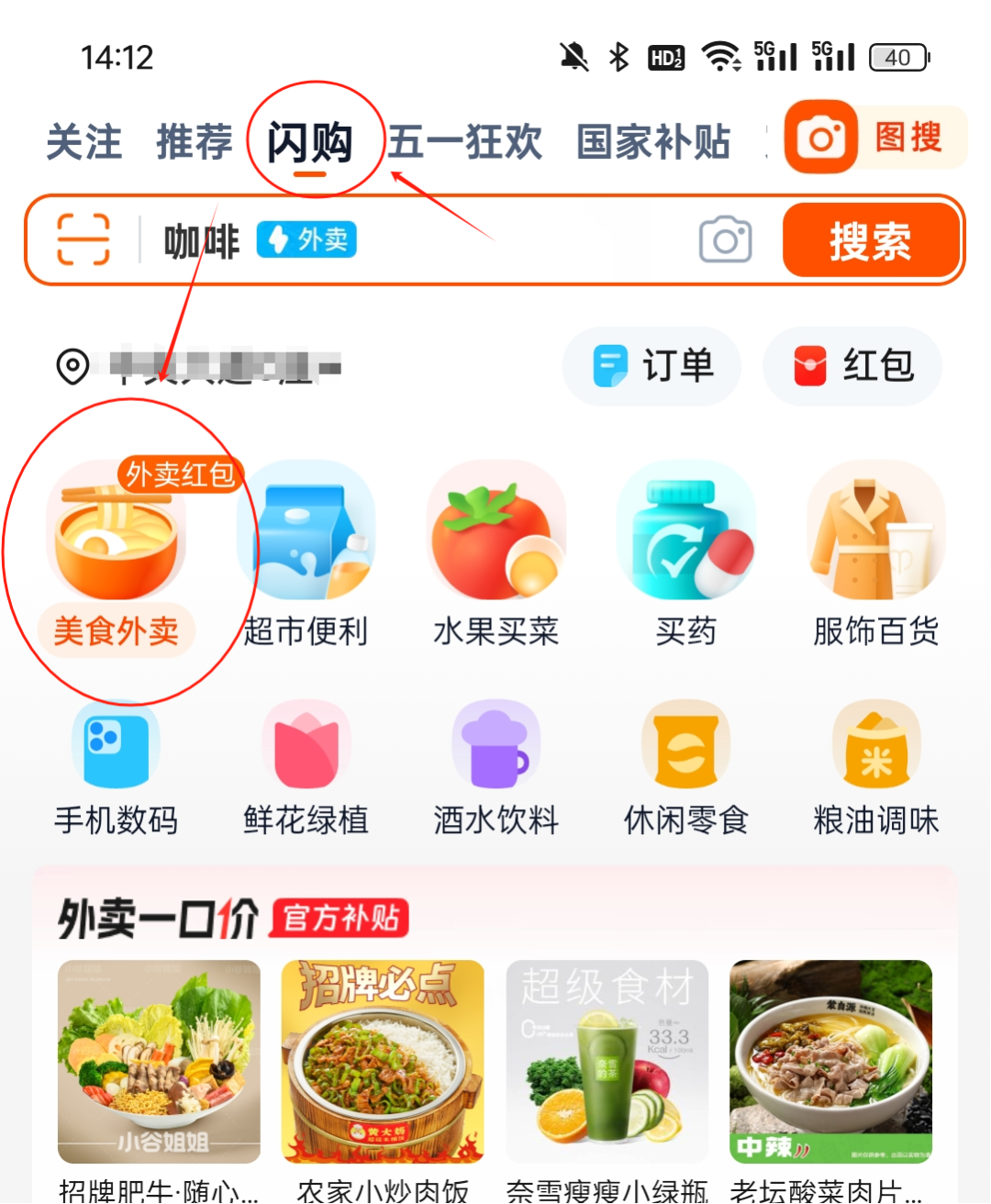Tap the orange 搜索 button
Screen dimensions: 991x1204
tap(870, 240)
